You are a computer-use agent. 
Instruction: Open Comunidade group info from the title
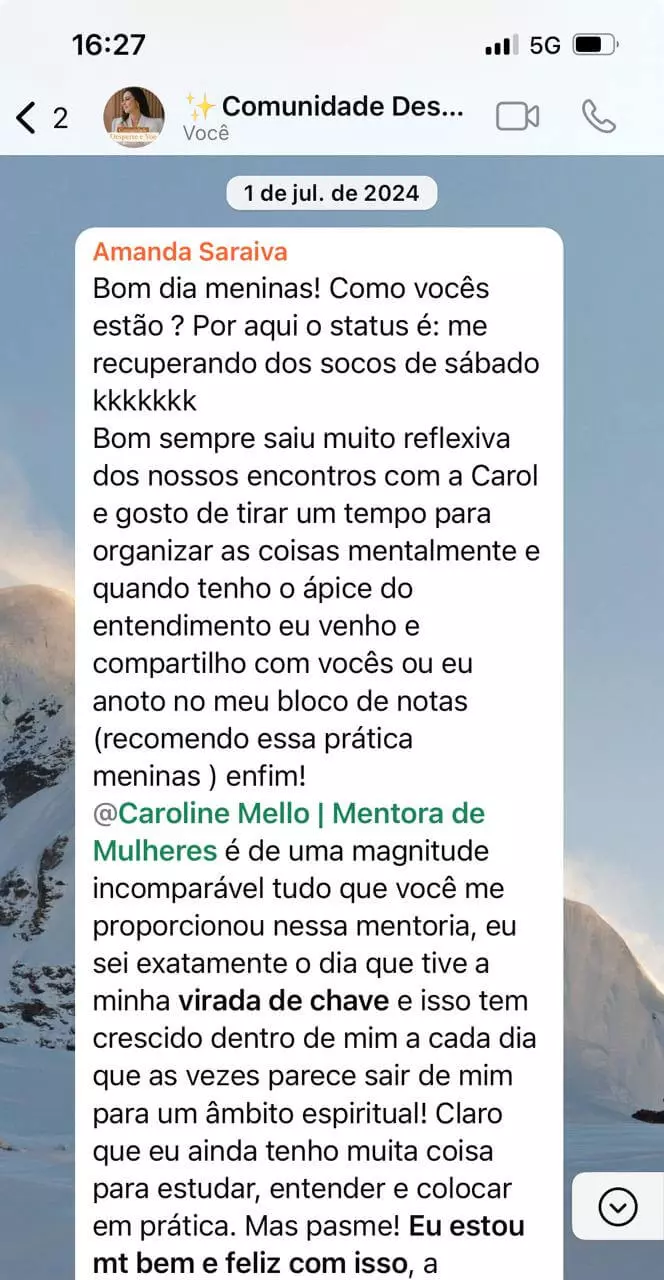tap(324, 107)
